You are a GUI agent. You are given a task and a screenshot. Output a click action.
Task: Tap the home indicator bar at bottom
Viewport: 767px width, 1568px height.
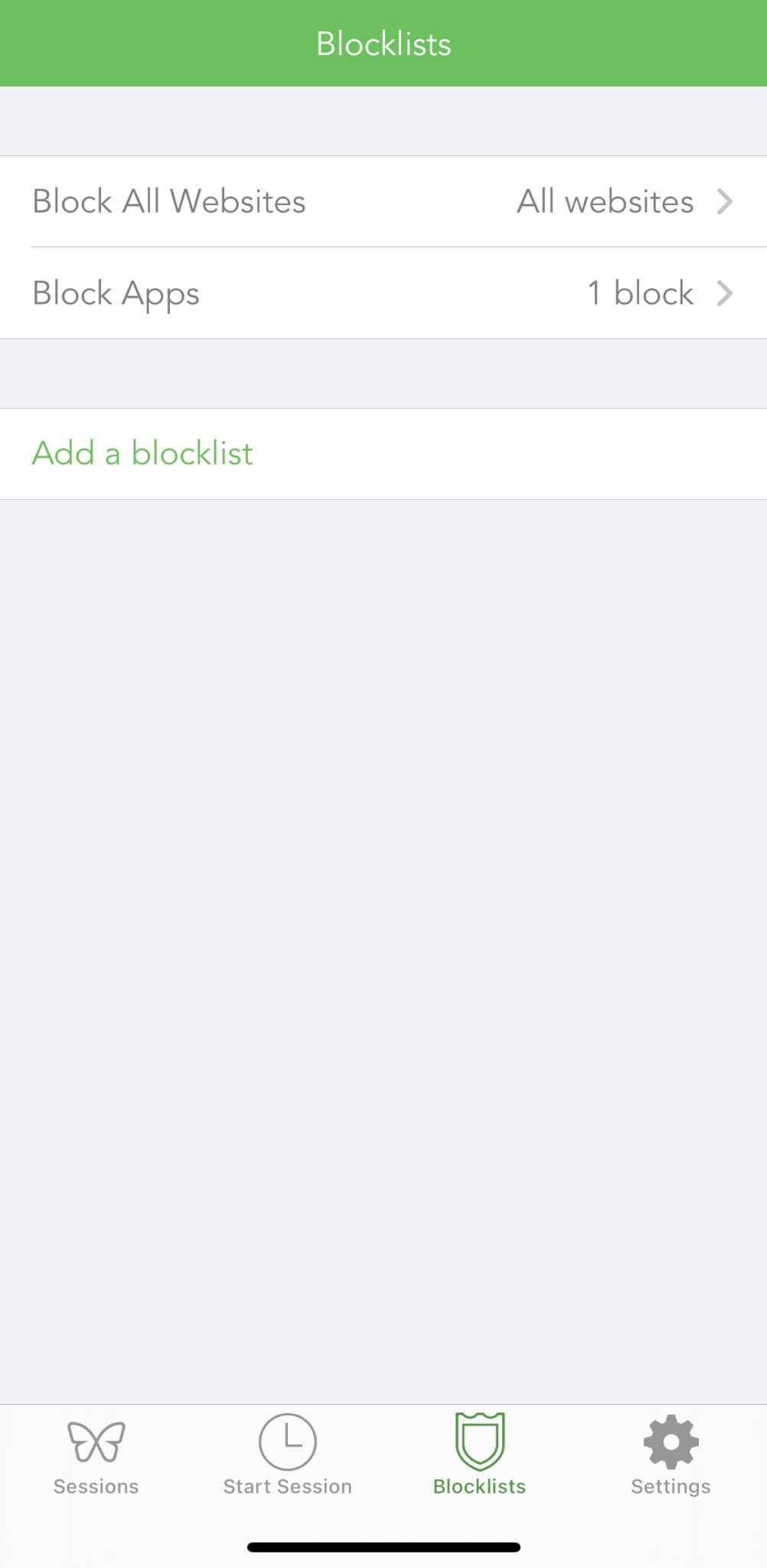[x=383, y=1541]
